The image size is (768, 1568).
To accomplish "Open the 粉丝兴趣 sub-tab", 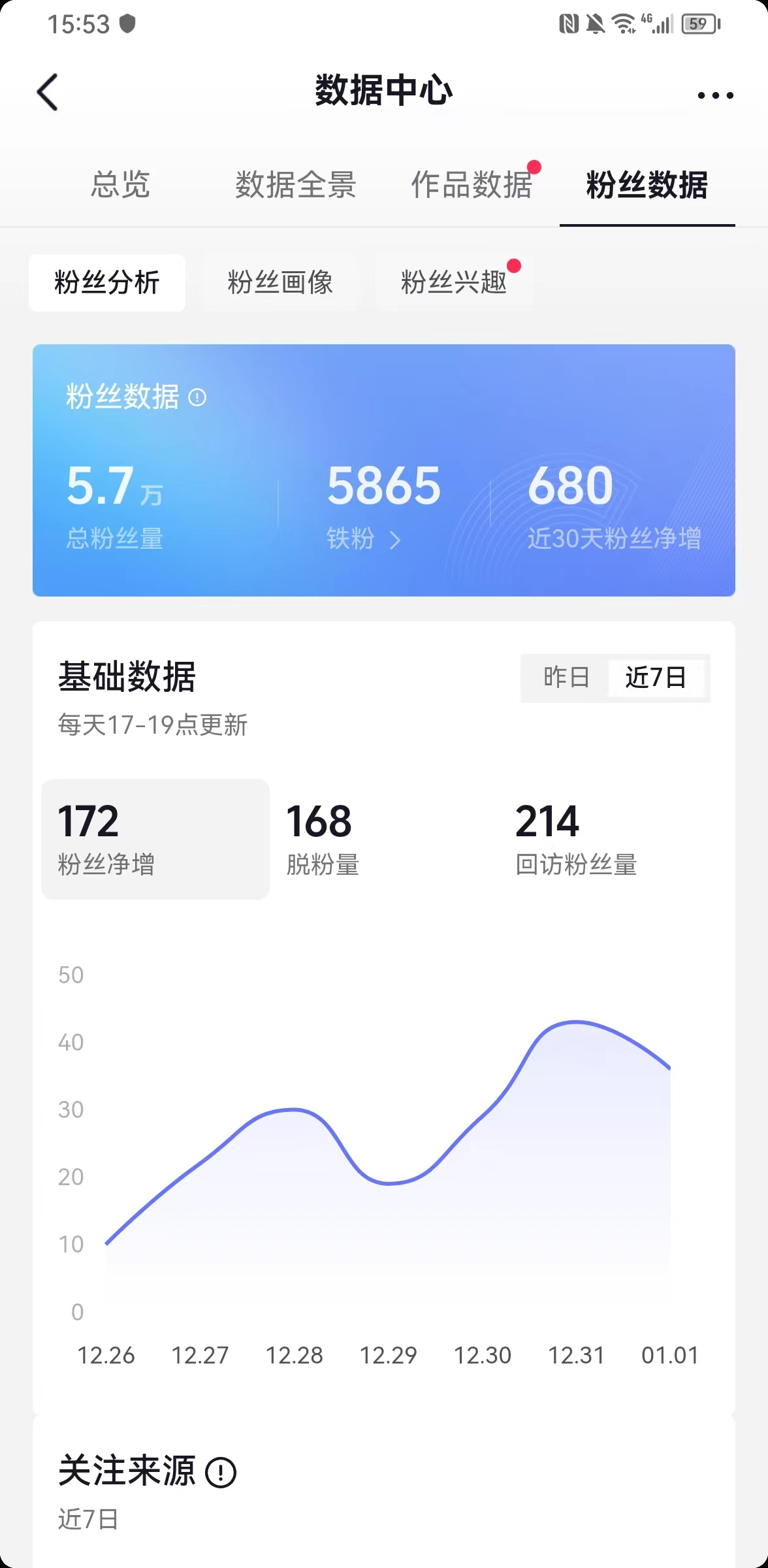I will pyautogui.click(x=454, y=283).
